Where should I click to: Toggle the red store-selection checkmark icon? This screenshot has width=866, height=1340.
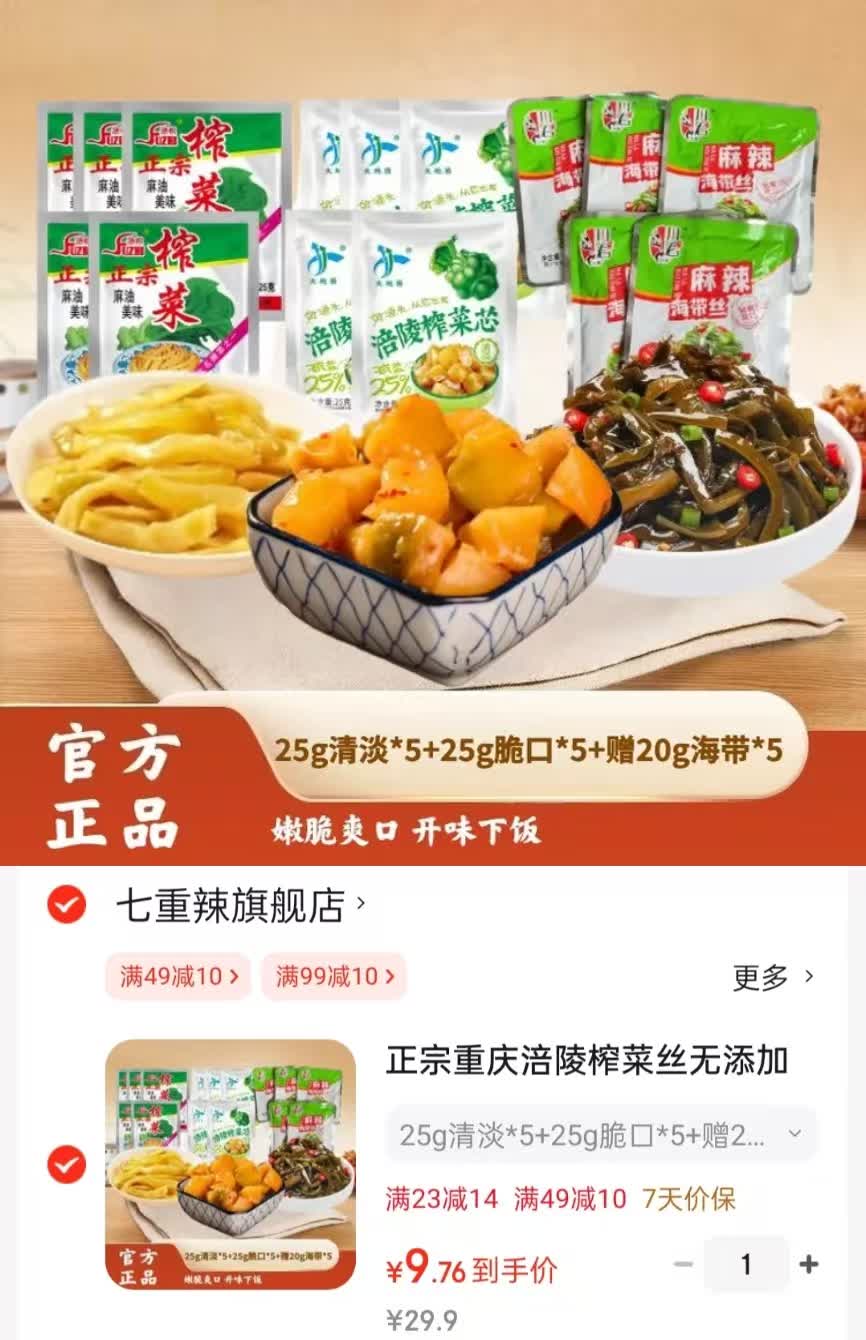68,905
